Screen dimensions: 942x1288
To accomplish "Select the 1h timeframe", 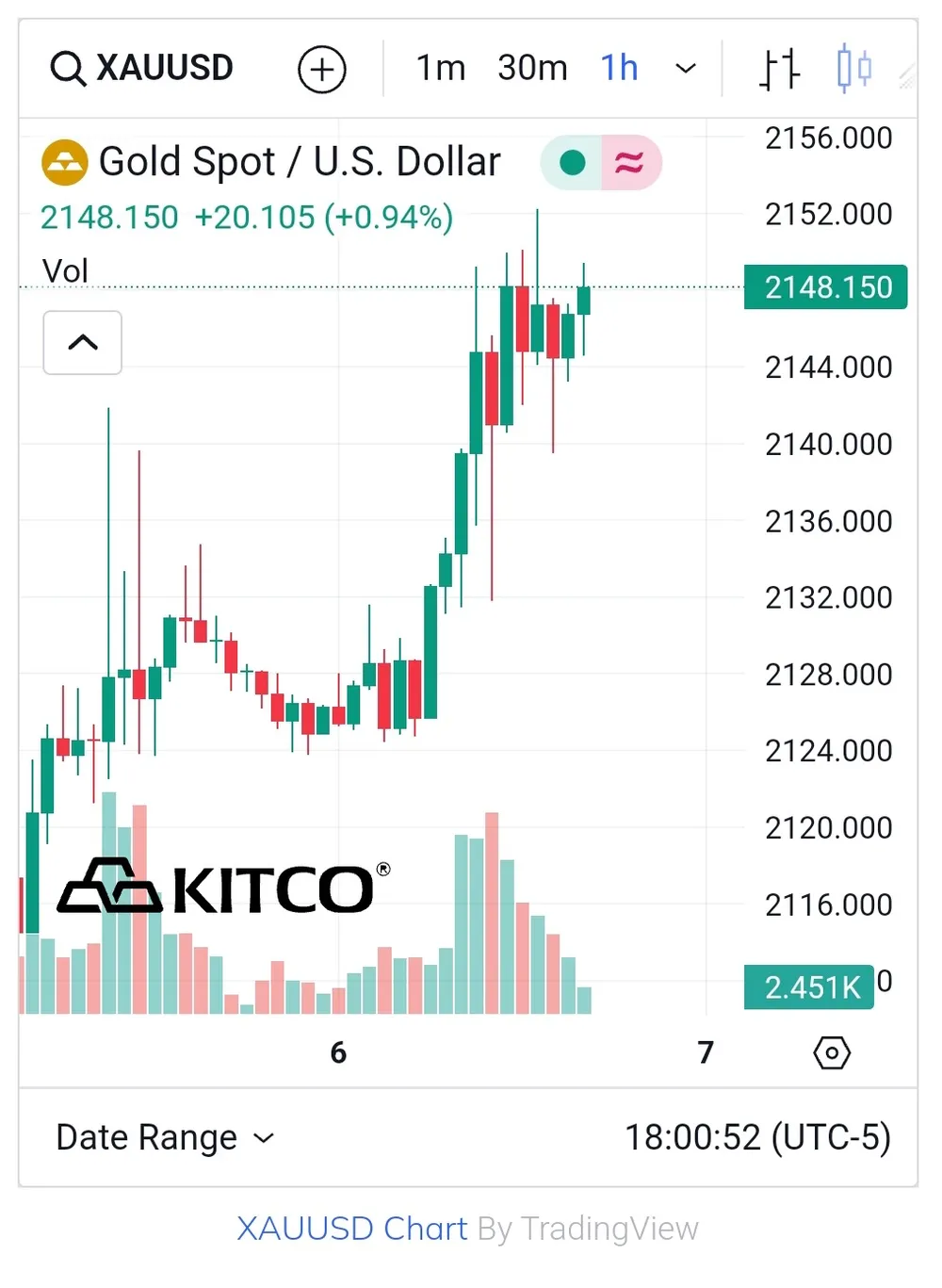I will 619,68.
